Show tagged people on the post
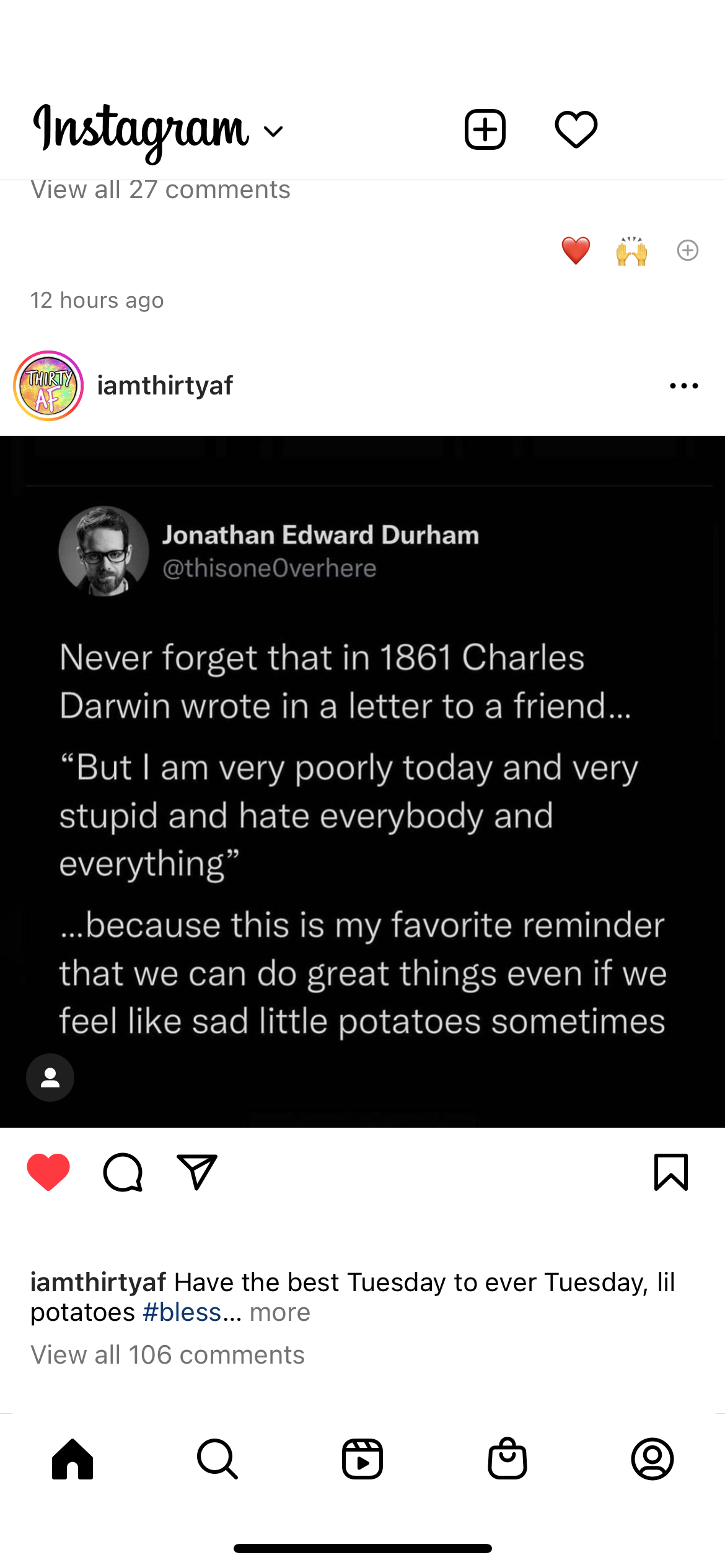The image size is (725, 1568). pos(50,1078)
